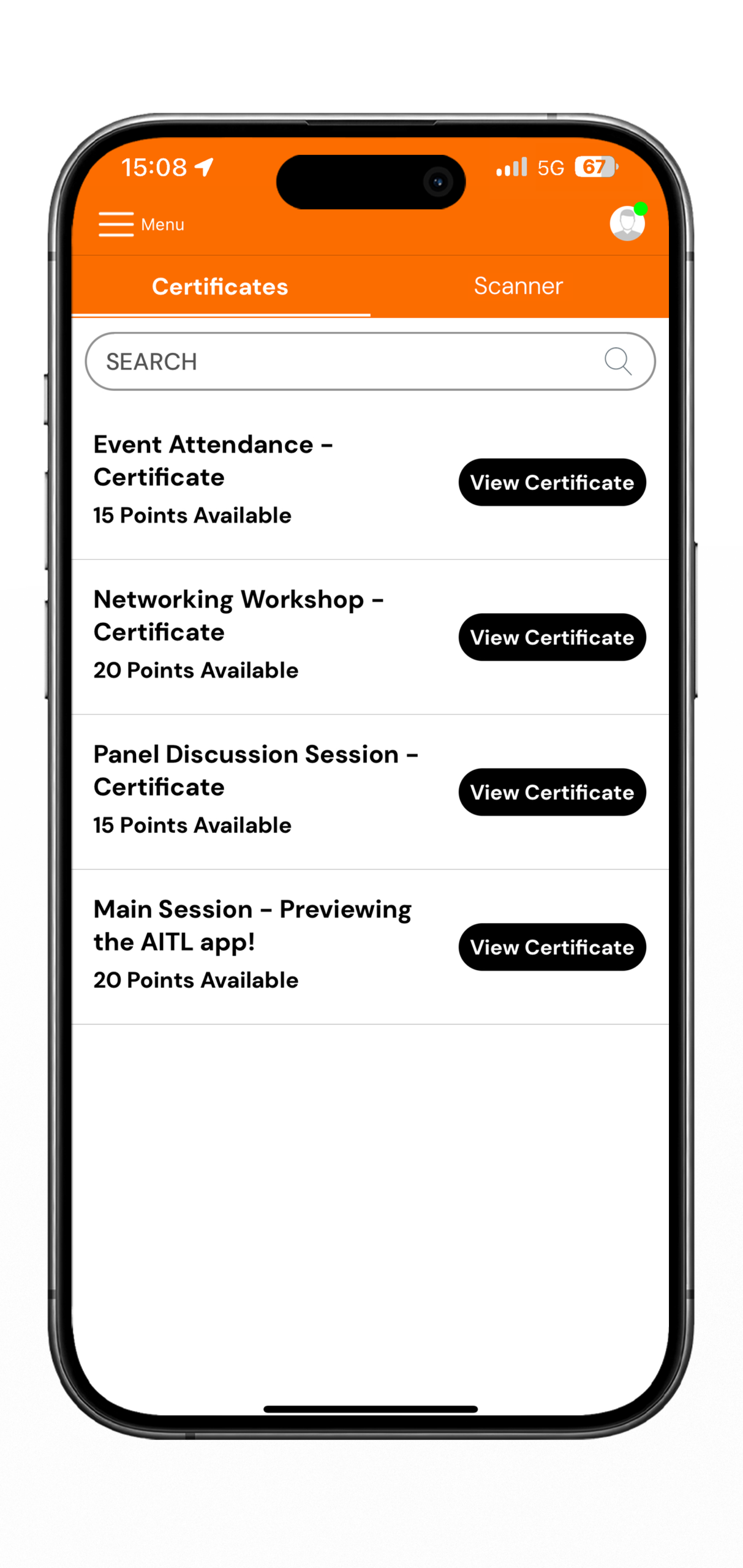Open the profile avatar
Image resolution: width=743 pixels, height=1568 pixels.
coord(627,224)
